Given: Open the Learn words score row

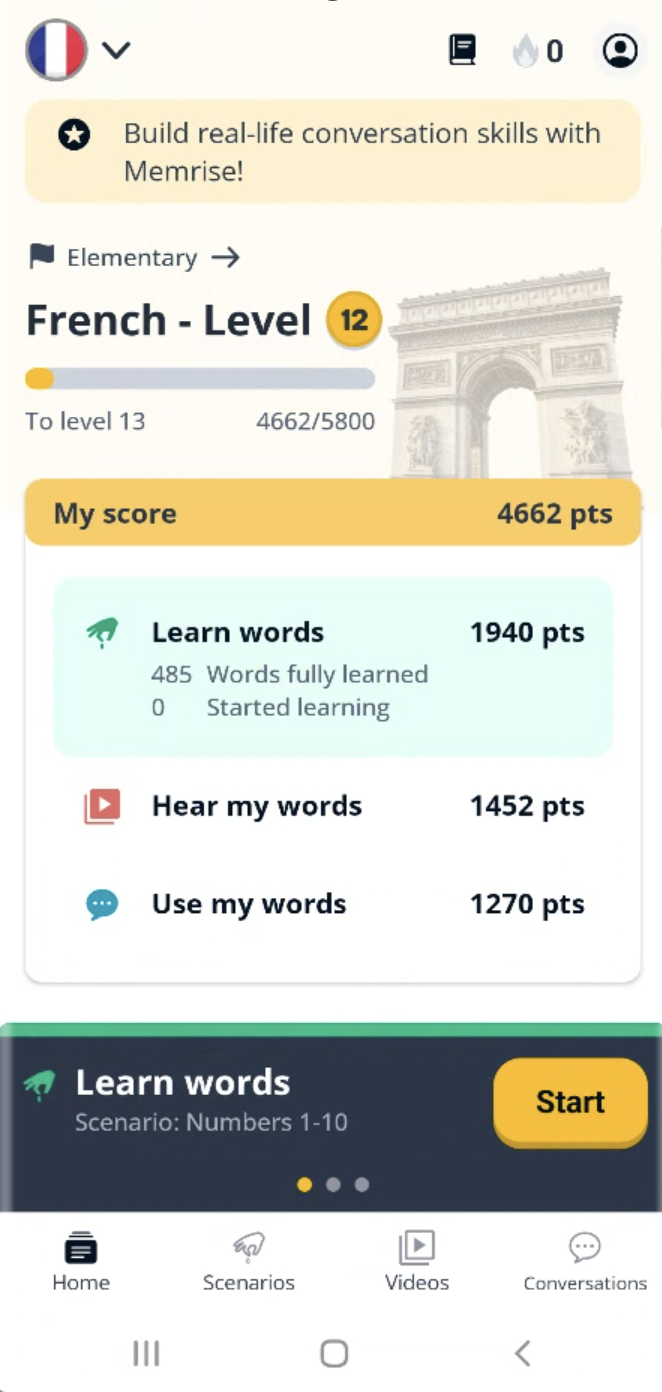Looking at the screenshot, I should pos(332,668).
